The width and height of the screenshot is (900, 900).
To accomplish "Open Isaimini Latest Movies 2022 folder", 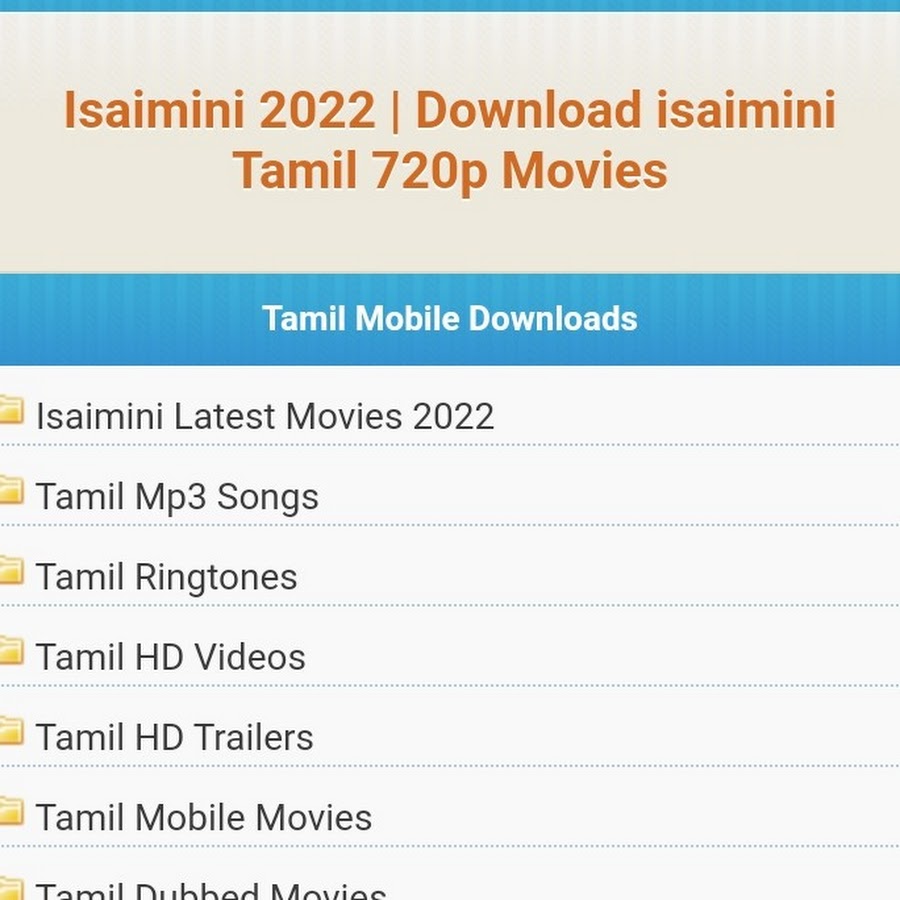I will pos(265,416).
